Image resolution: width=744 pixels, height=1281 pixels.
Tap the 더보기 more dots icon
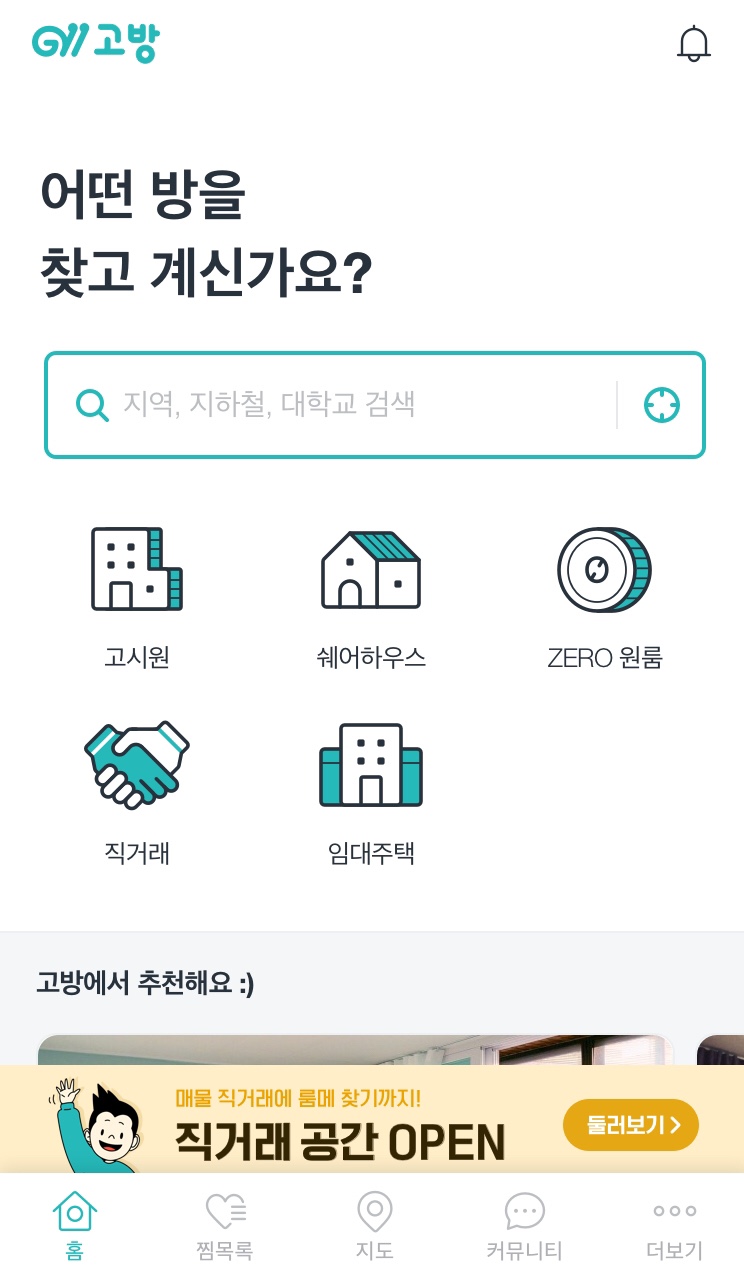coord(673,1210)
